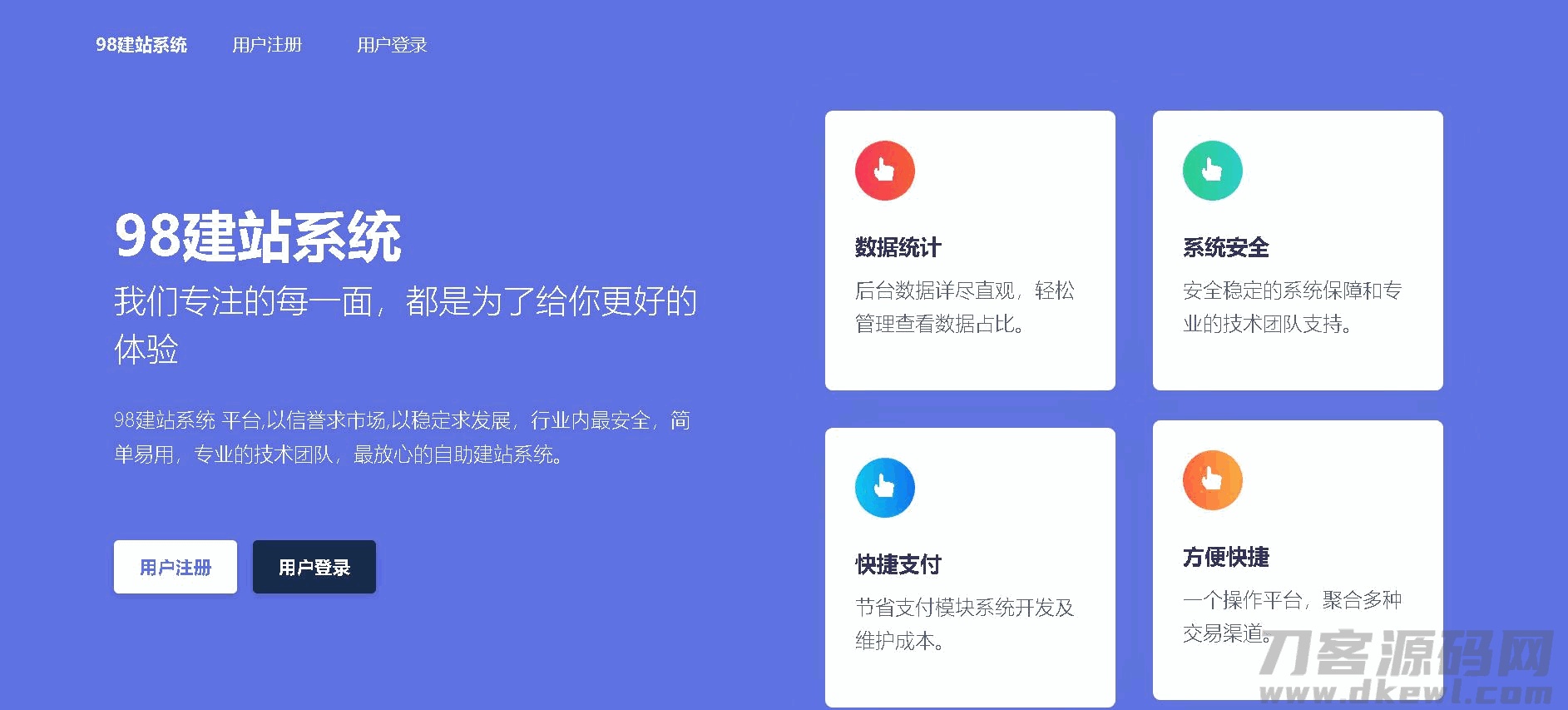
Task: Tap the white 用户注册 button
Action: 176,567
